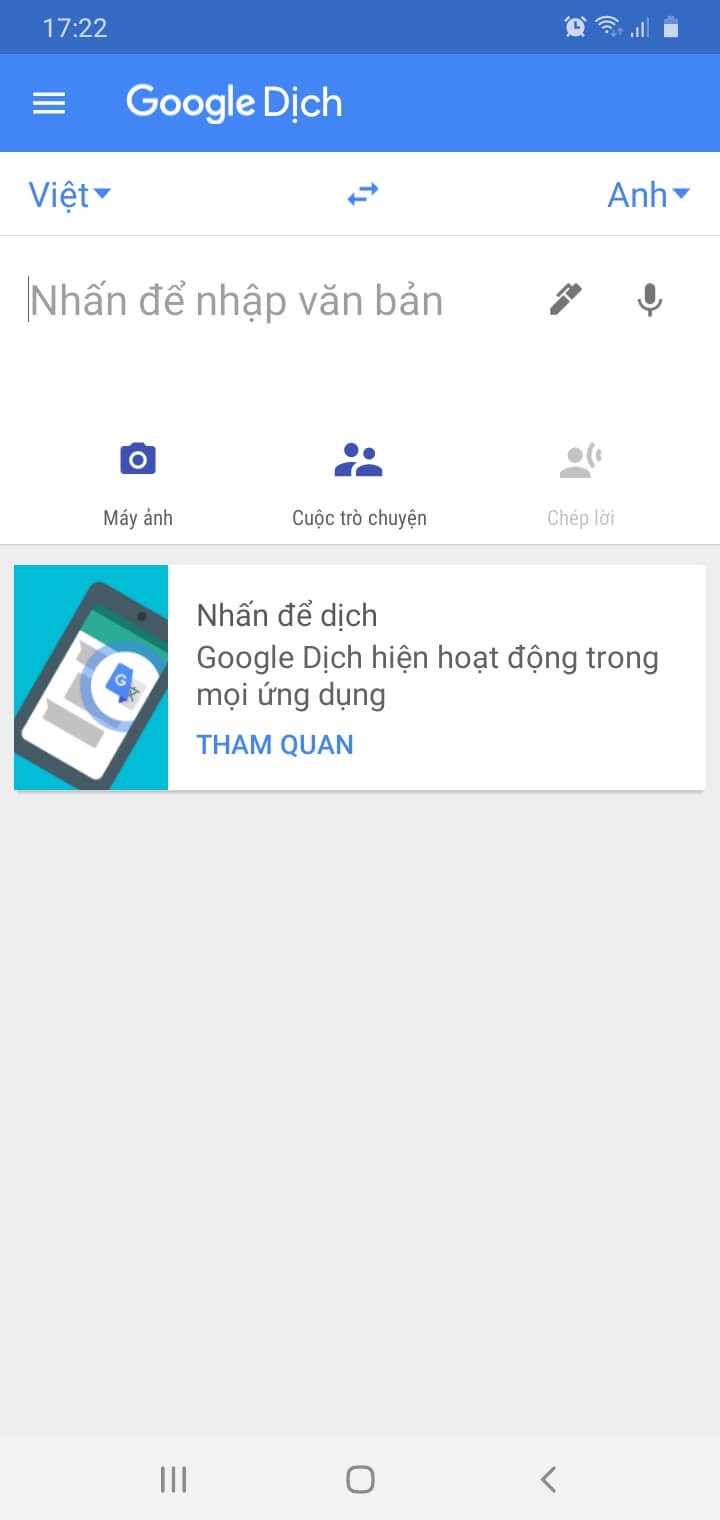The height and width of the screenshot is (1520, 720).
Task: Open the Máy ảnh camera translation feature
Action: [x=137, y=478]
